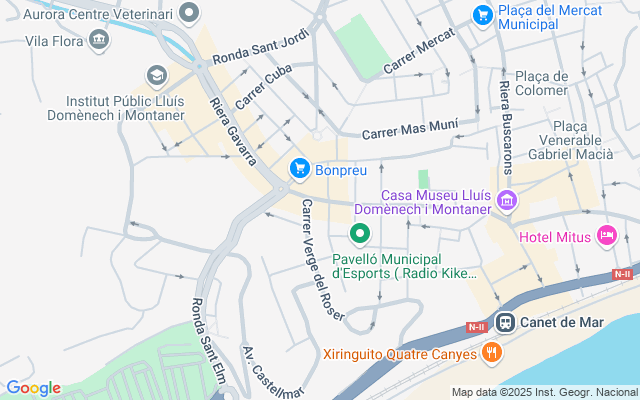
Task: Open the Bonpreu shopping marker
Action: 298,169
